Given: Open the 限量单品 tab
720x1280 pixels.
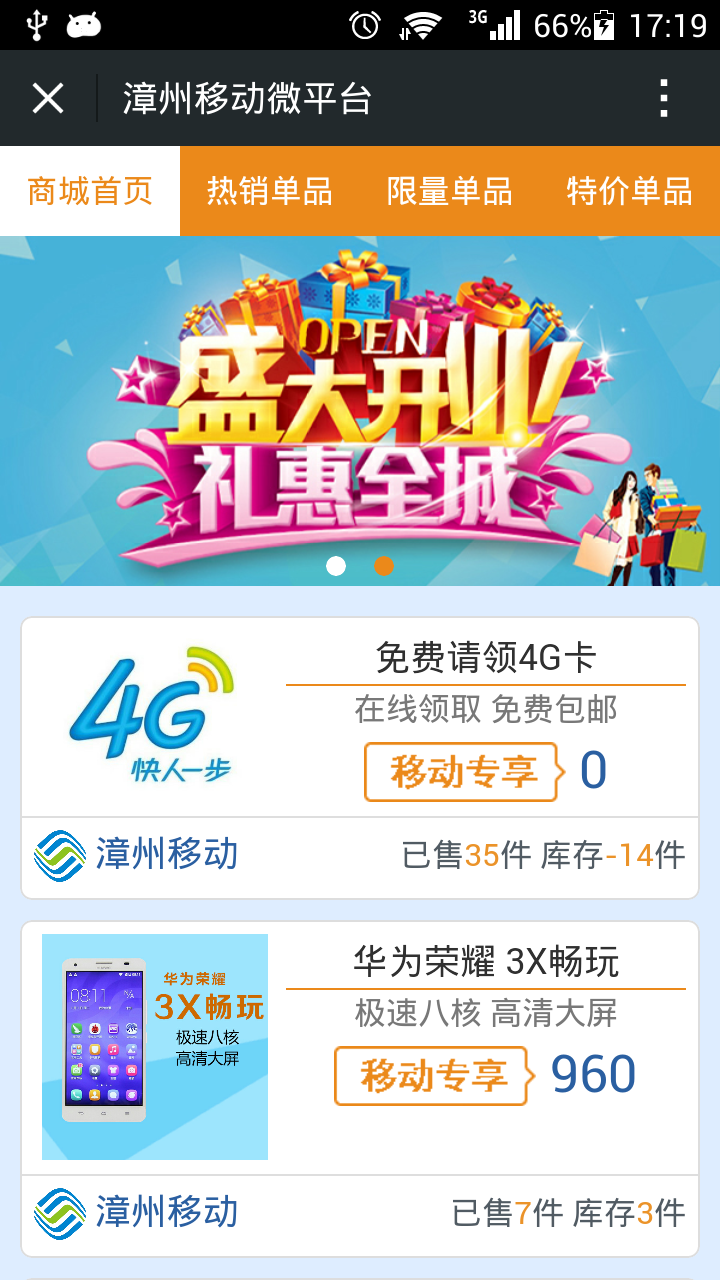Looking at the screenshot, I should click(449, 191).
